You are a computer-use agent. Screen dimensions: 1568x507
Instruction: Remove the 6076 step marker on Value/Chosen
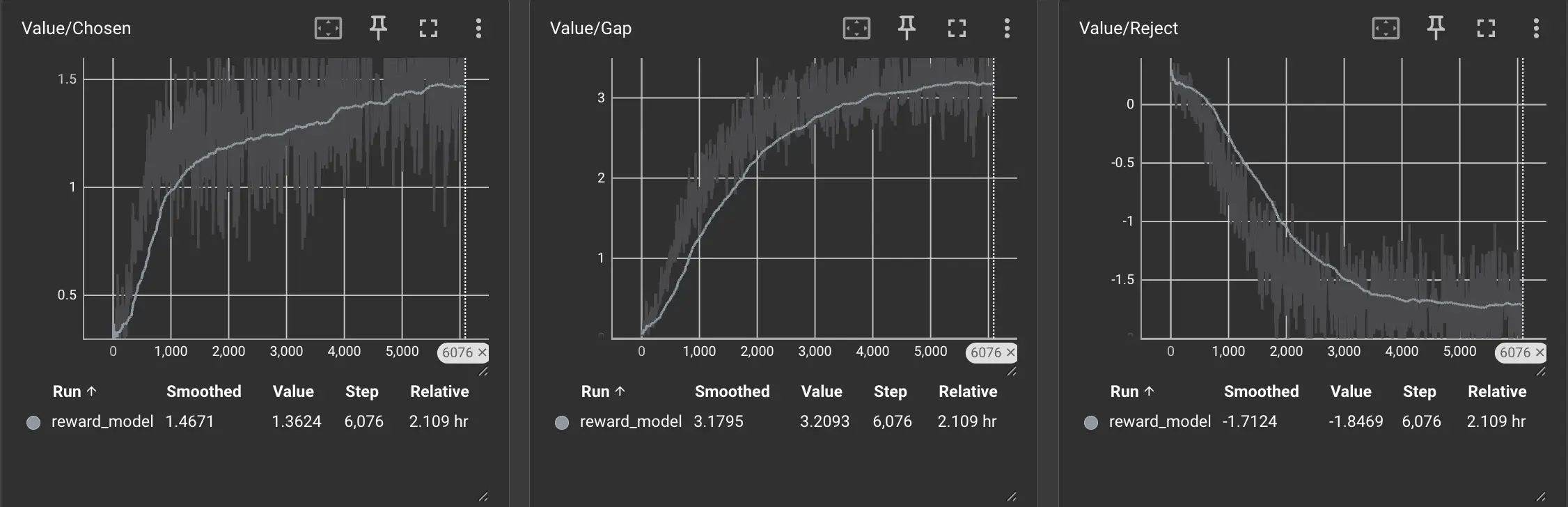pos(482,352)
